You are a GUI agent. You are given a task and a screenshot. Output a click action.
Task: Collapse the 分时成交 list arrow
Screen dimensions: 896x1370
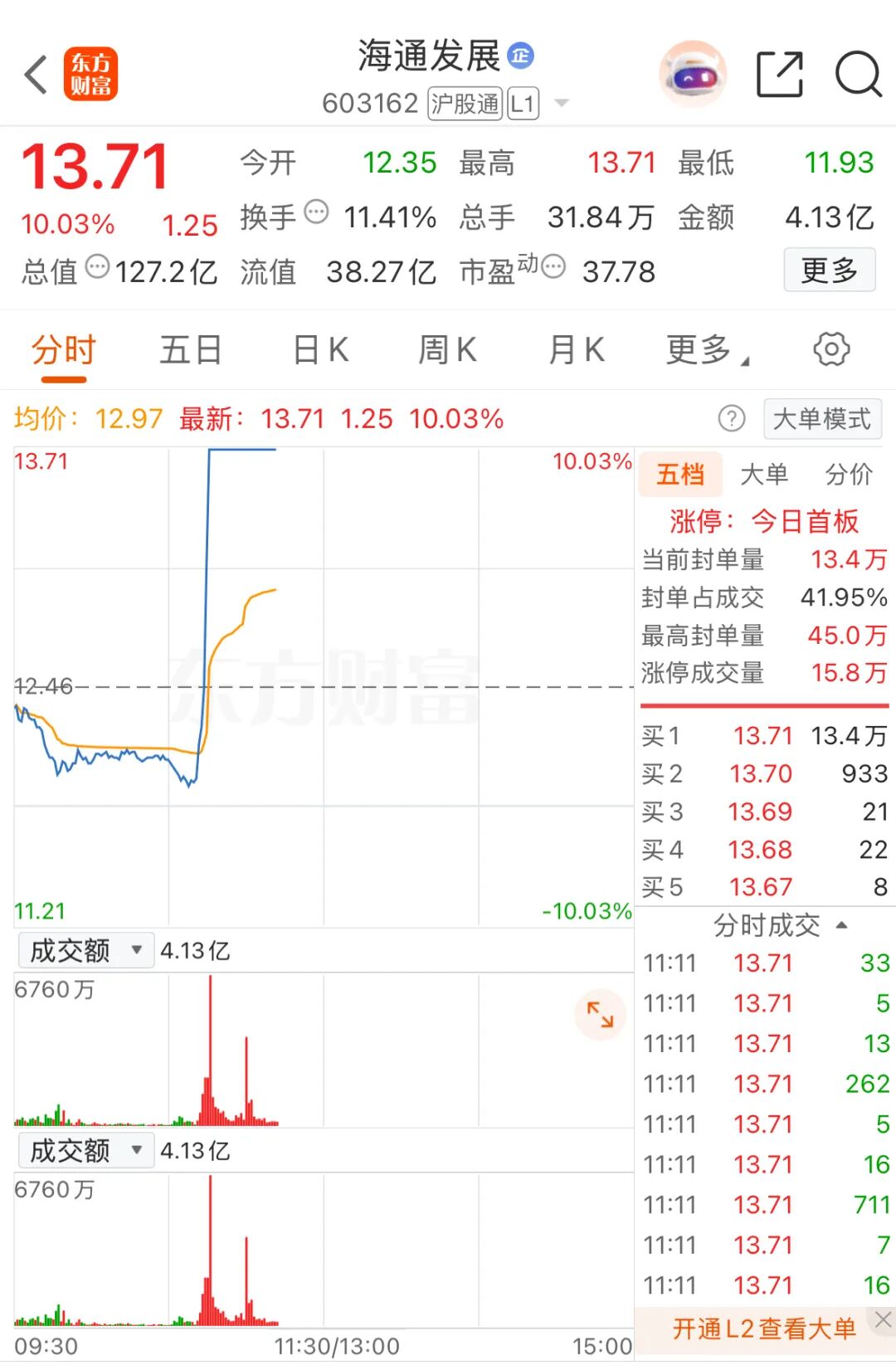tap(841, 925)
